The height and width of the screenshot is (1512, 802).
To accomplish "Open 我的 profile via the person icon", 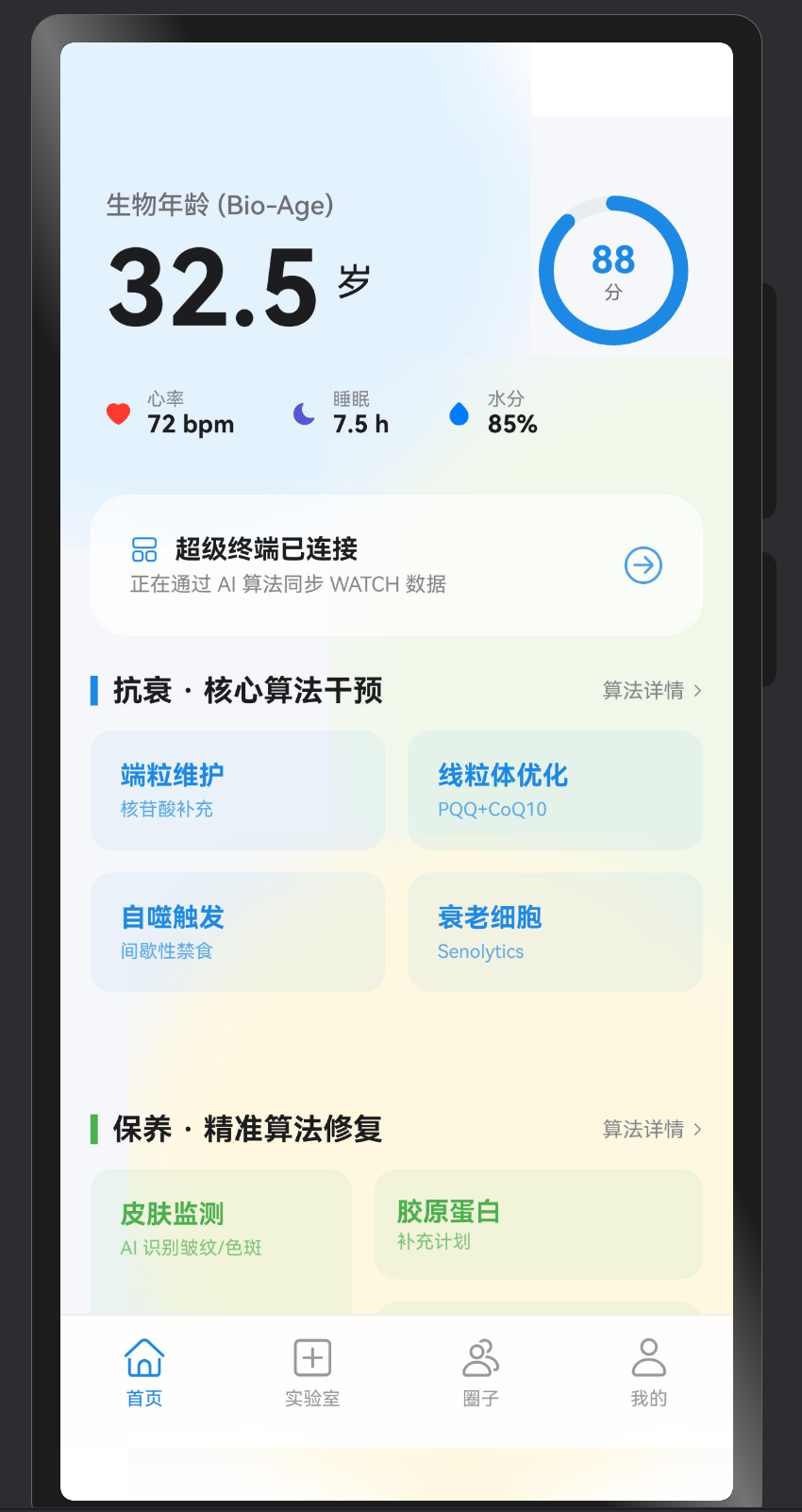I will (648, 1356).
